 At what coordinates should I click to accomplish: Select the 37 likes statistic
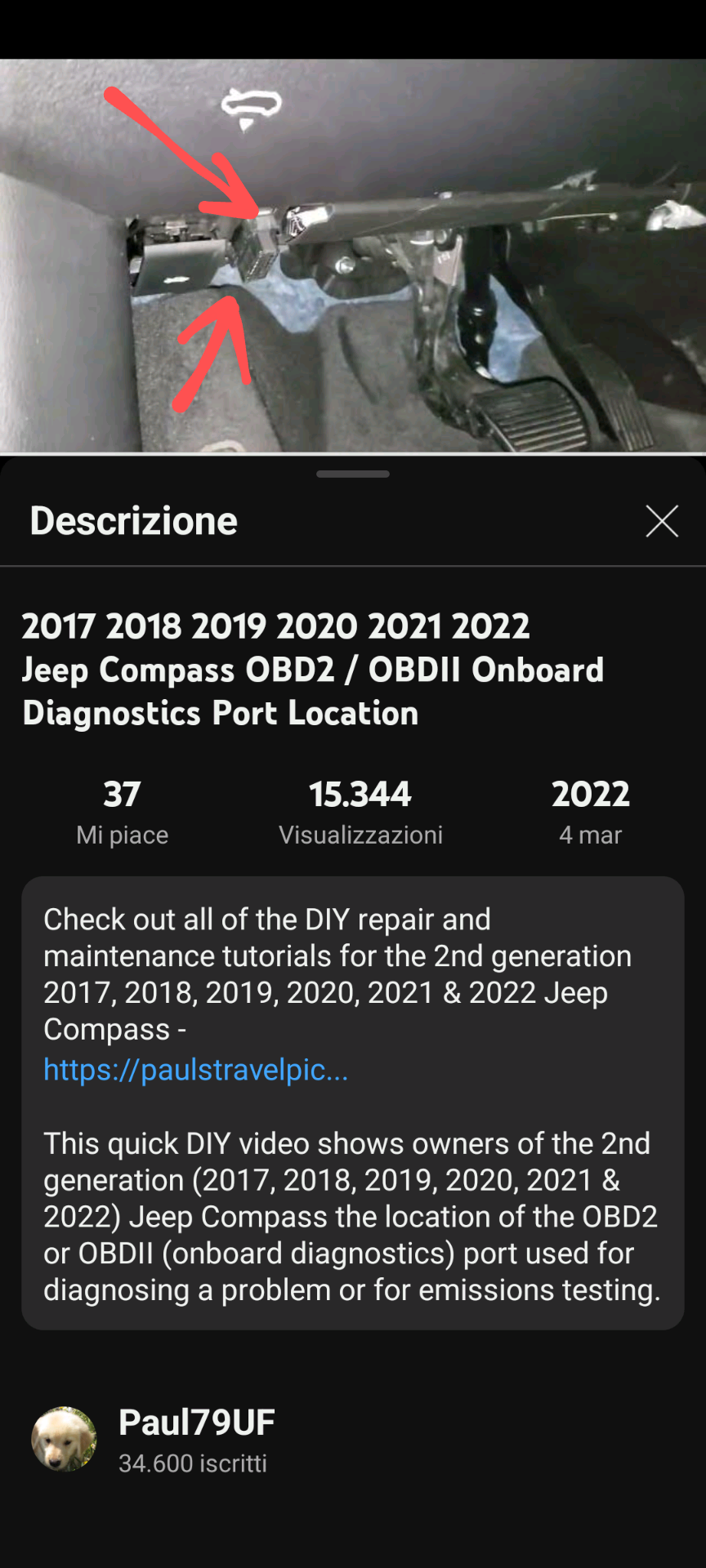(x=122, y=793)
